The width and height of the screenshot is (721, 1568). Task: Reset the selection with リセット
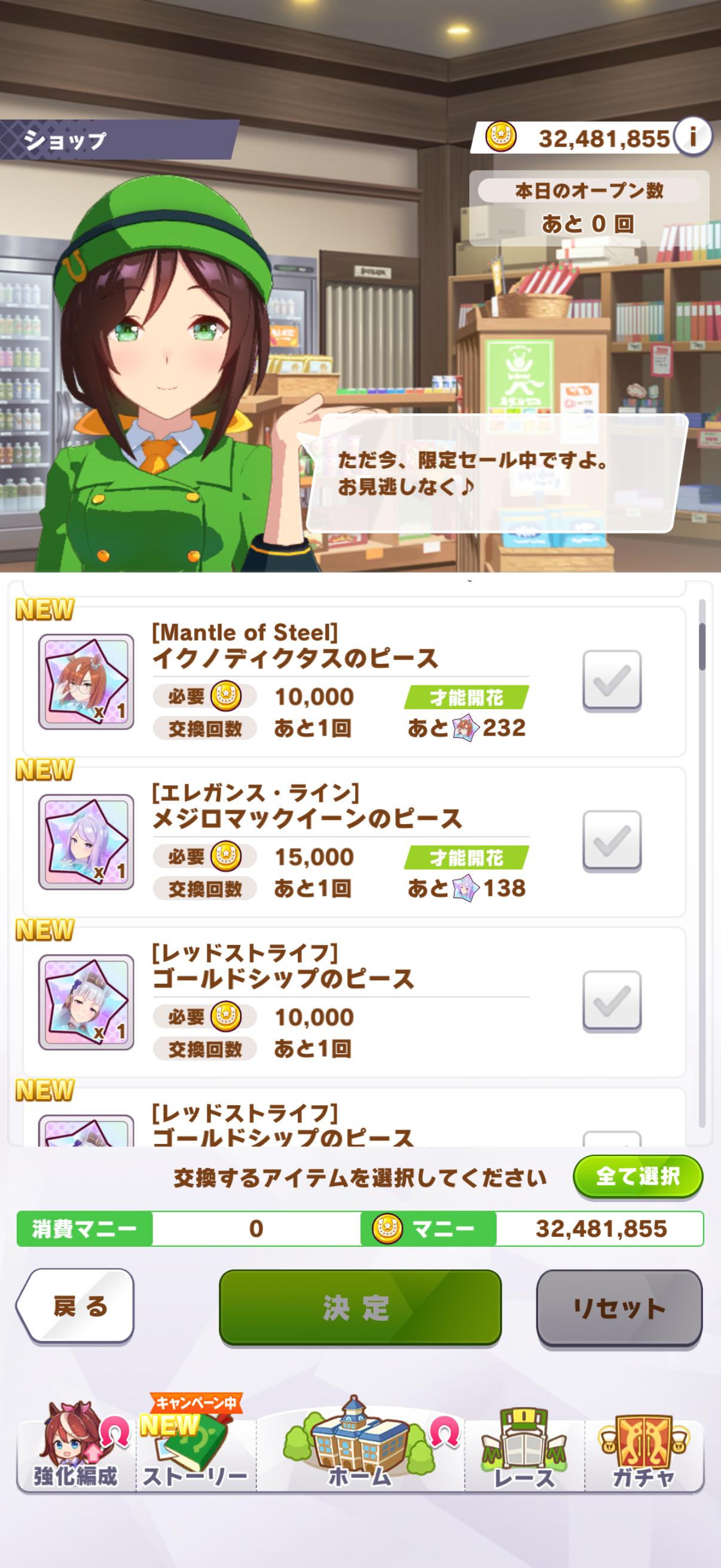click(619, 1308)
